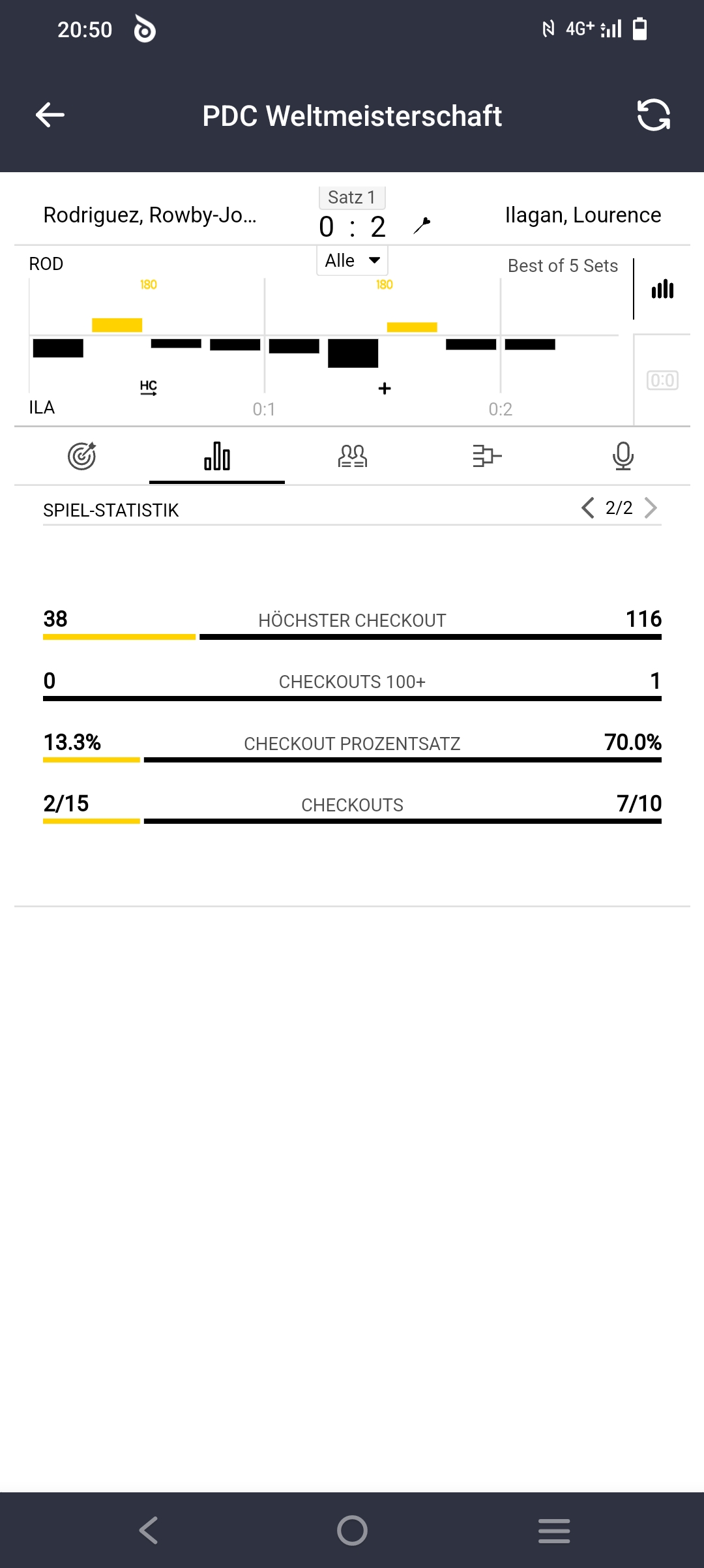This screenshot has height=1568, width=704.
Task: Go back using the app bar arrow
Action: coord(50,115)
